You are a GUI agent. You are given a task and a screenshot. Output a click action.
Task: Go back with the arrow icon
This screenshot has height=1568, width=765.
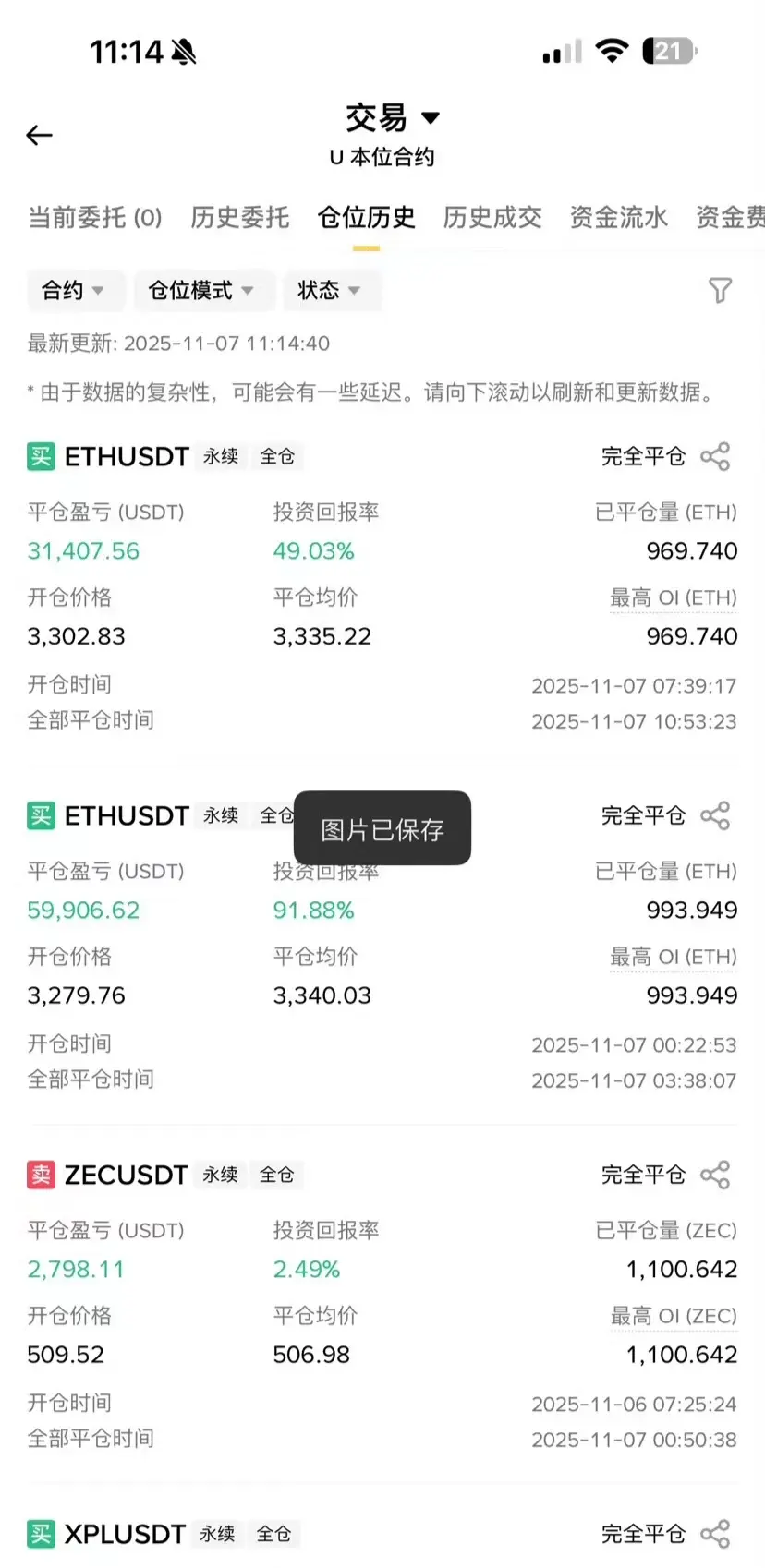[40, 136]
